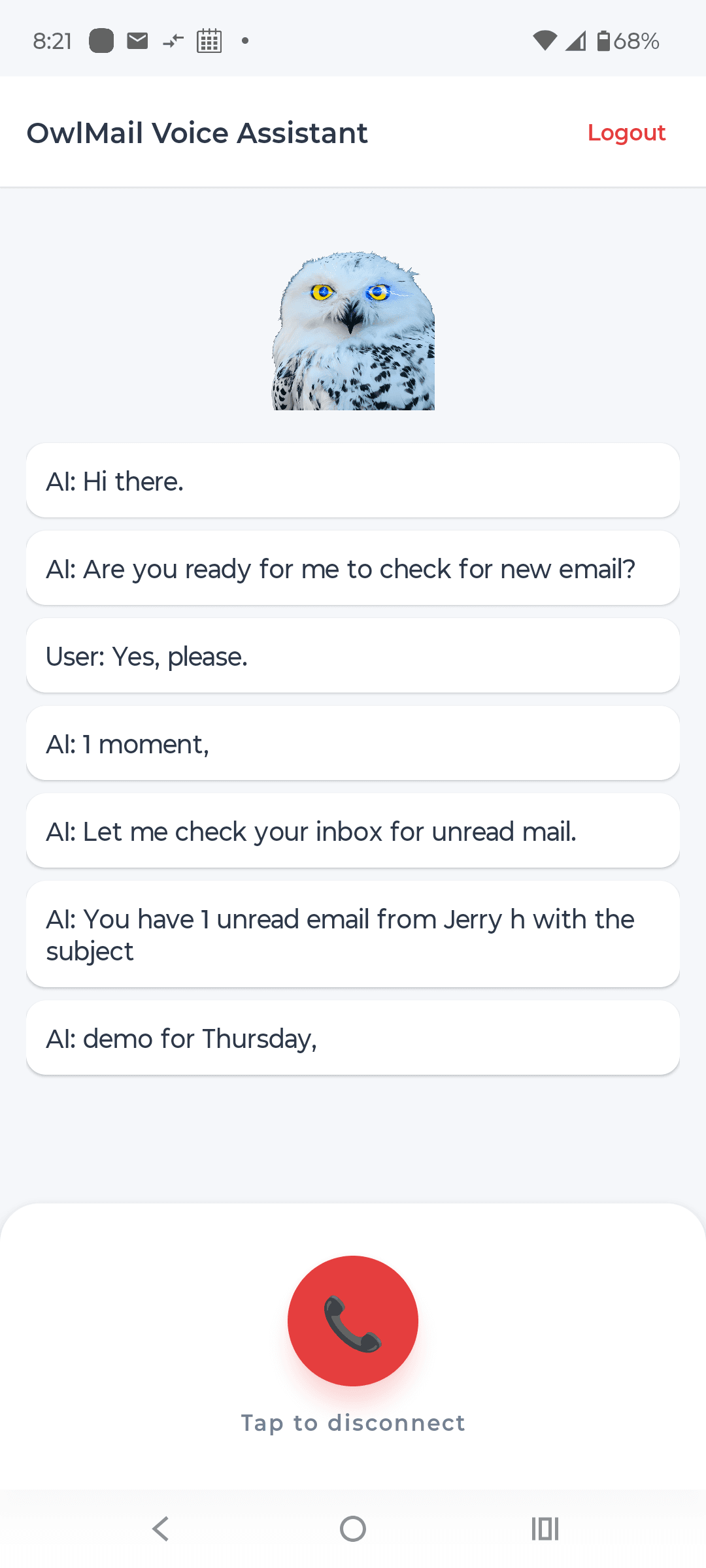Select the 'Let me check your inbox' bubble
This screenshot has width=706, height=1568.
pos(352,830)
